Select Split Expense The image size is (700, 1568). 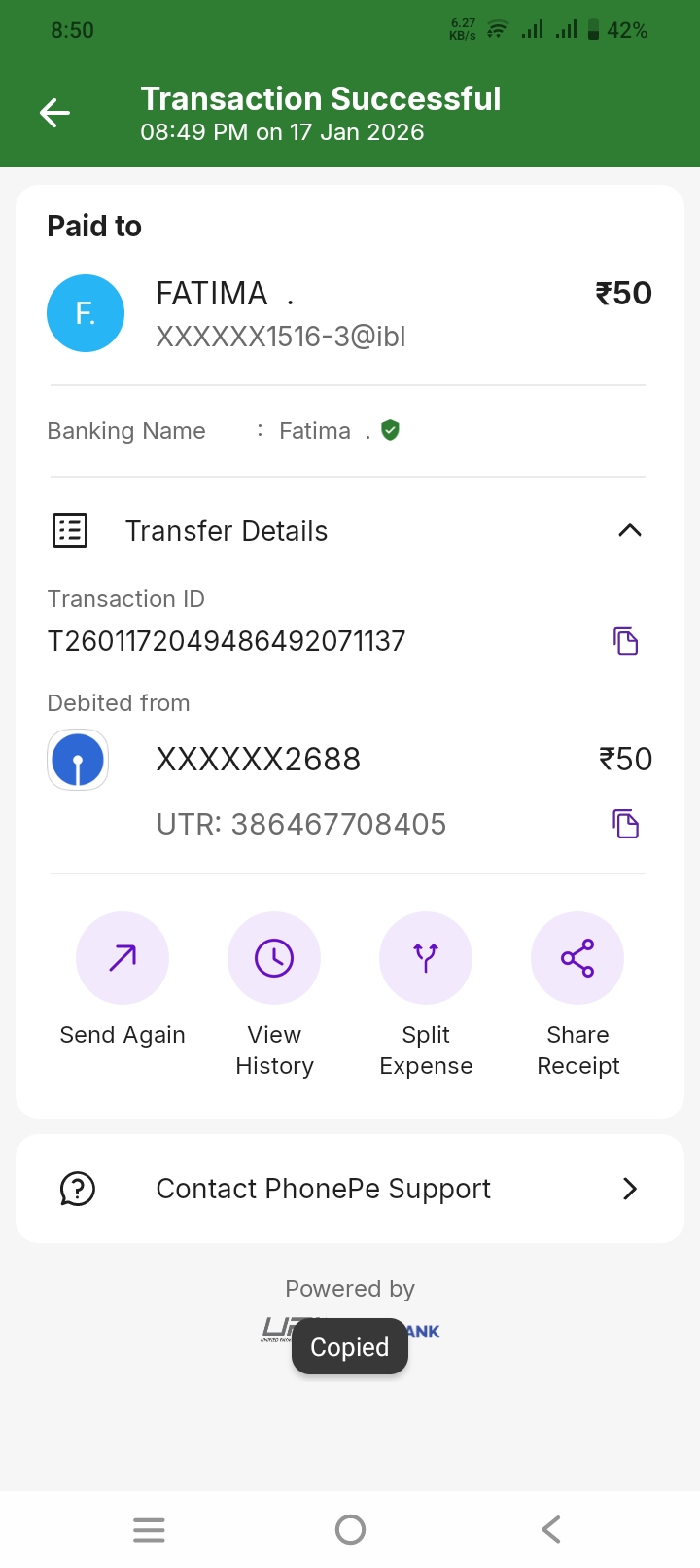426,959
